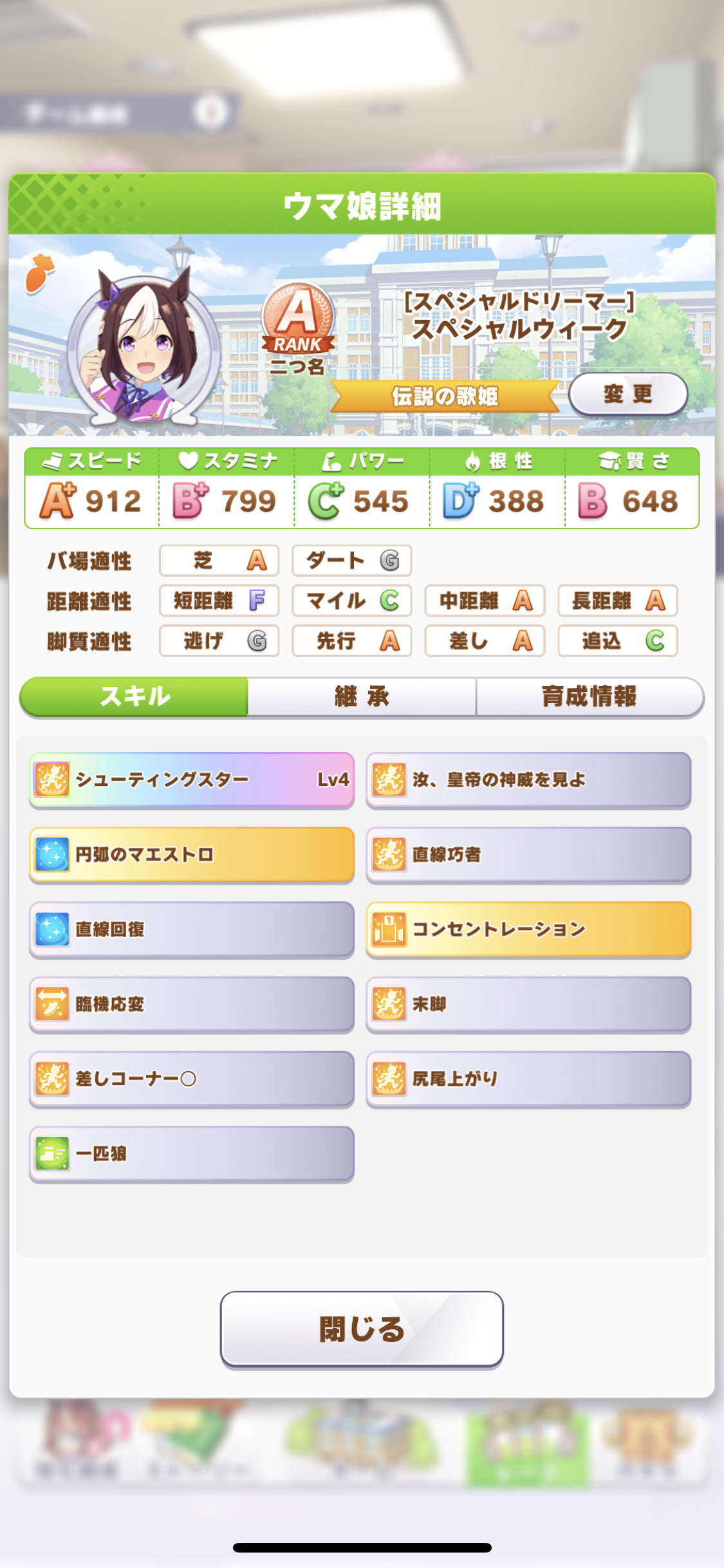
Task: Open the 一匹狼 skill
Action: (192, 1153)
